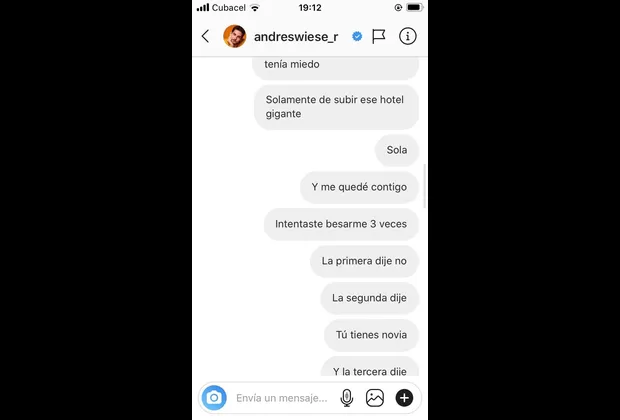Screen dimensions: 620x420
Task: Flag this conversation
Action: pos(379,36)
